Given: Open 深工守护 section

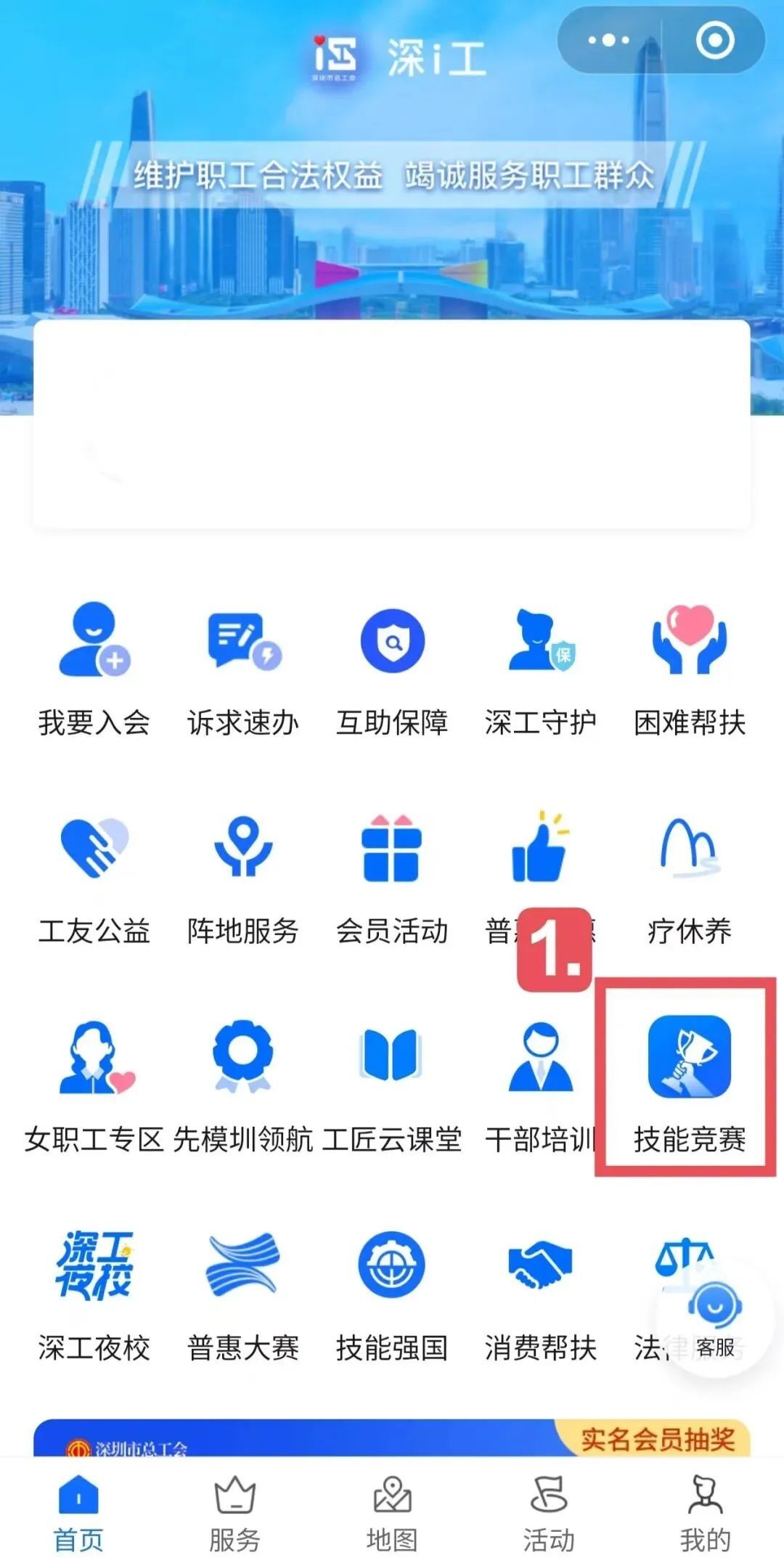Looking at the screenshot, I should point(541,668).
